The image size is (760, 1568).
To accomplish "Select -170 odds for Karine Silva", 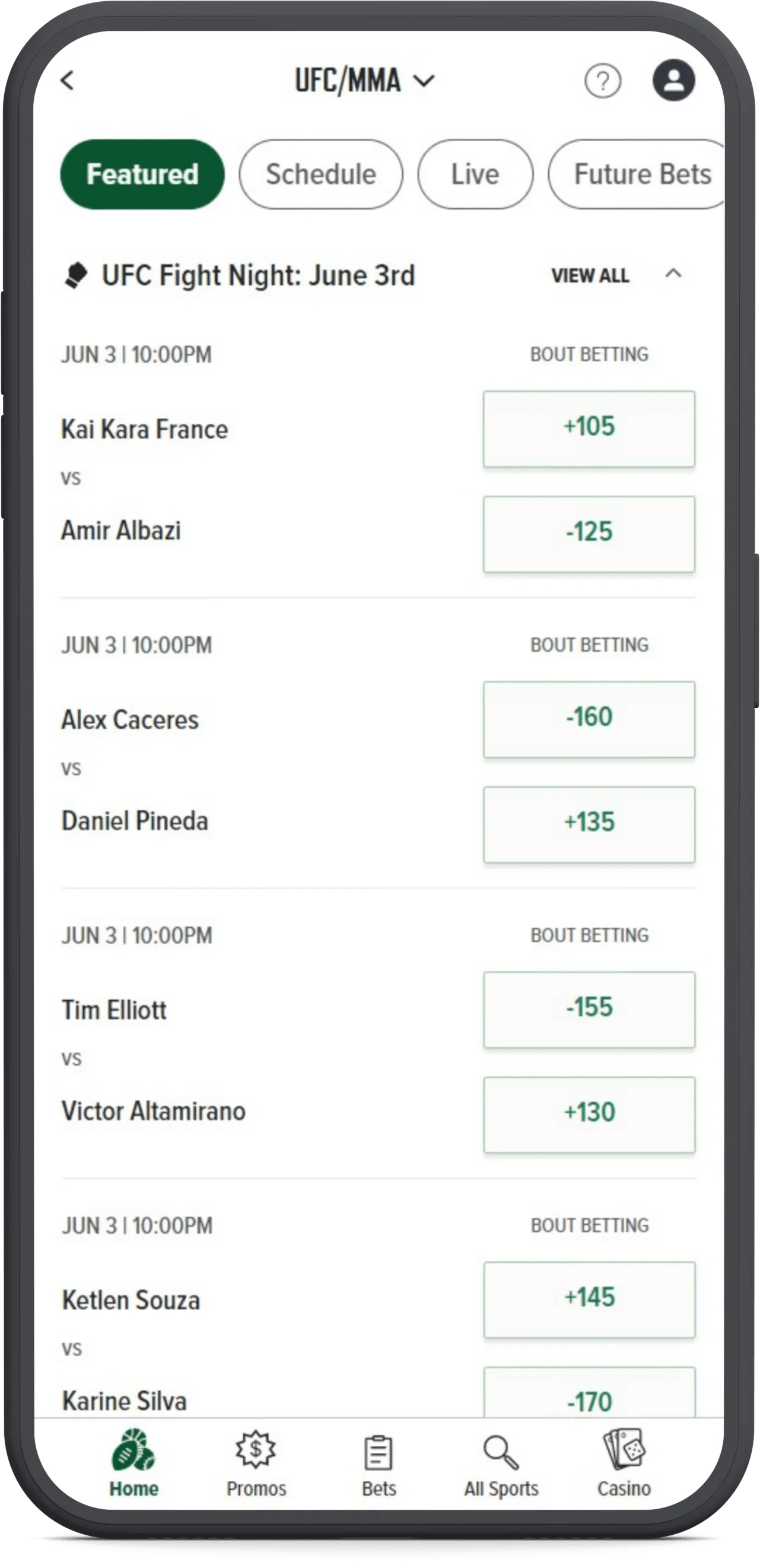I will click(589, 1401).
